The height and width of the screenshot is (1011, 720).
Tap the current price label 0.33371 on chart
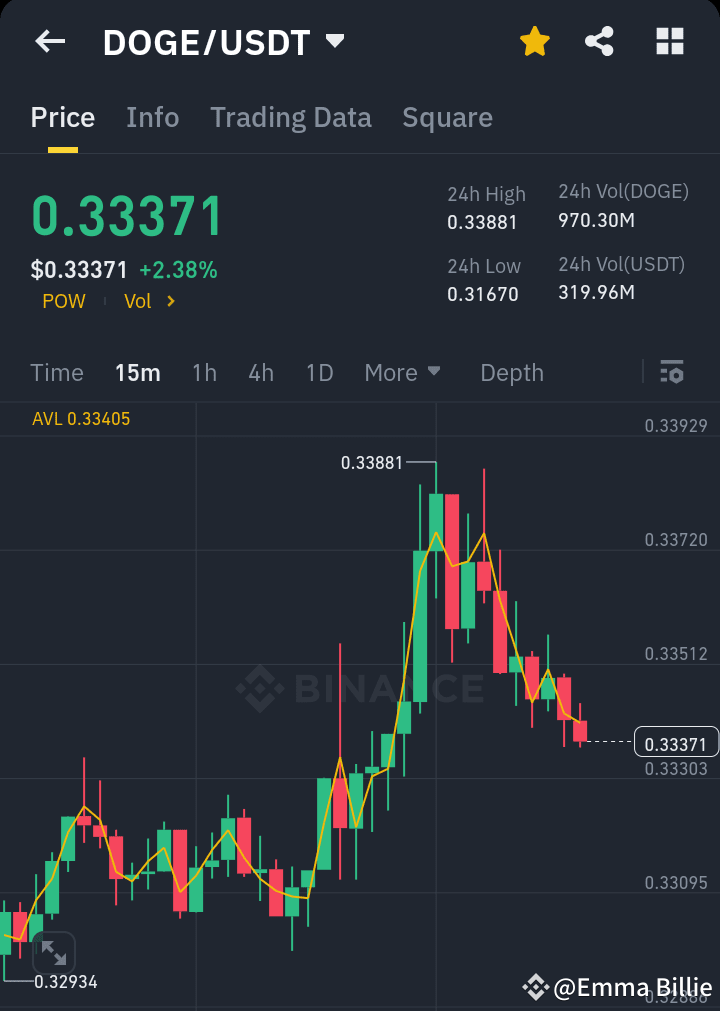click(674, 742)
